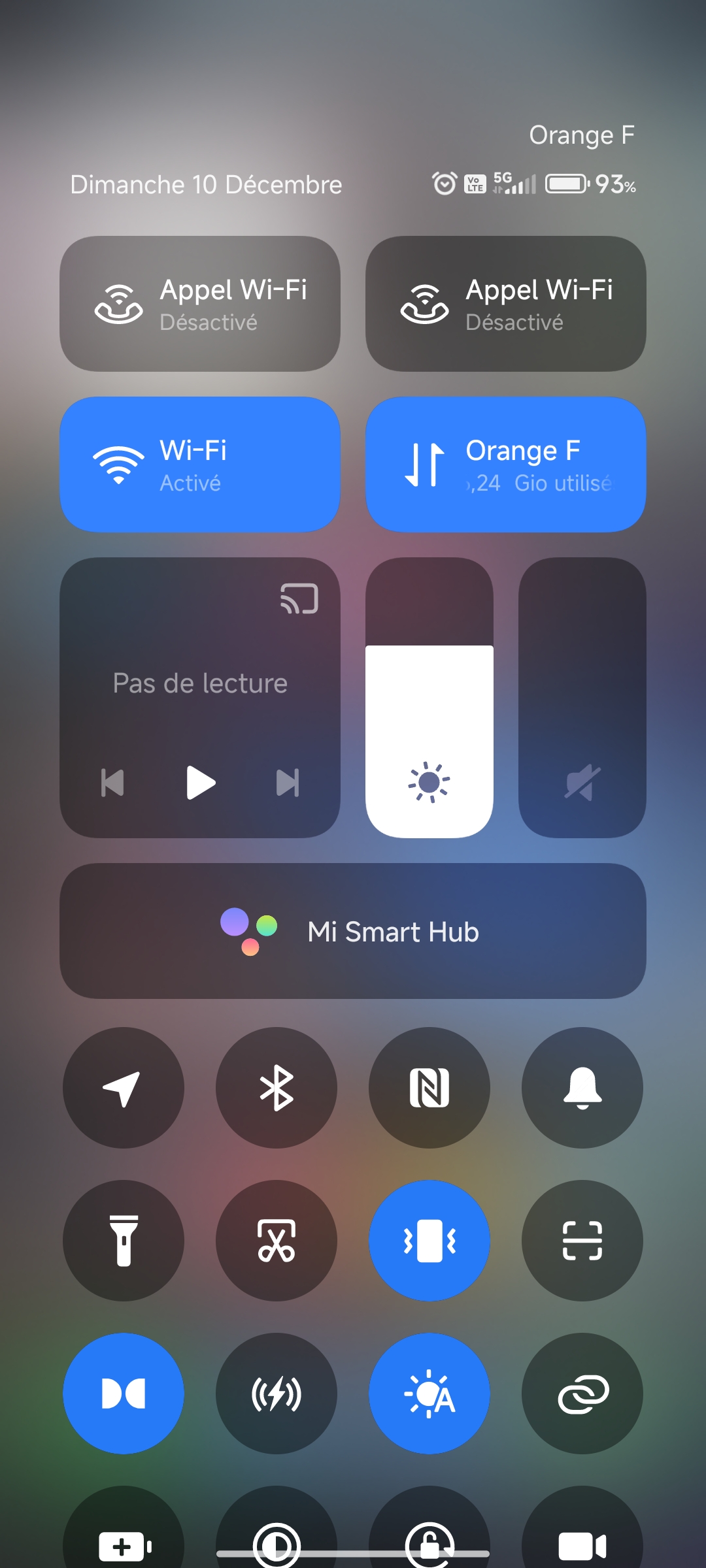Go to previous track

tap(112, 783)
